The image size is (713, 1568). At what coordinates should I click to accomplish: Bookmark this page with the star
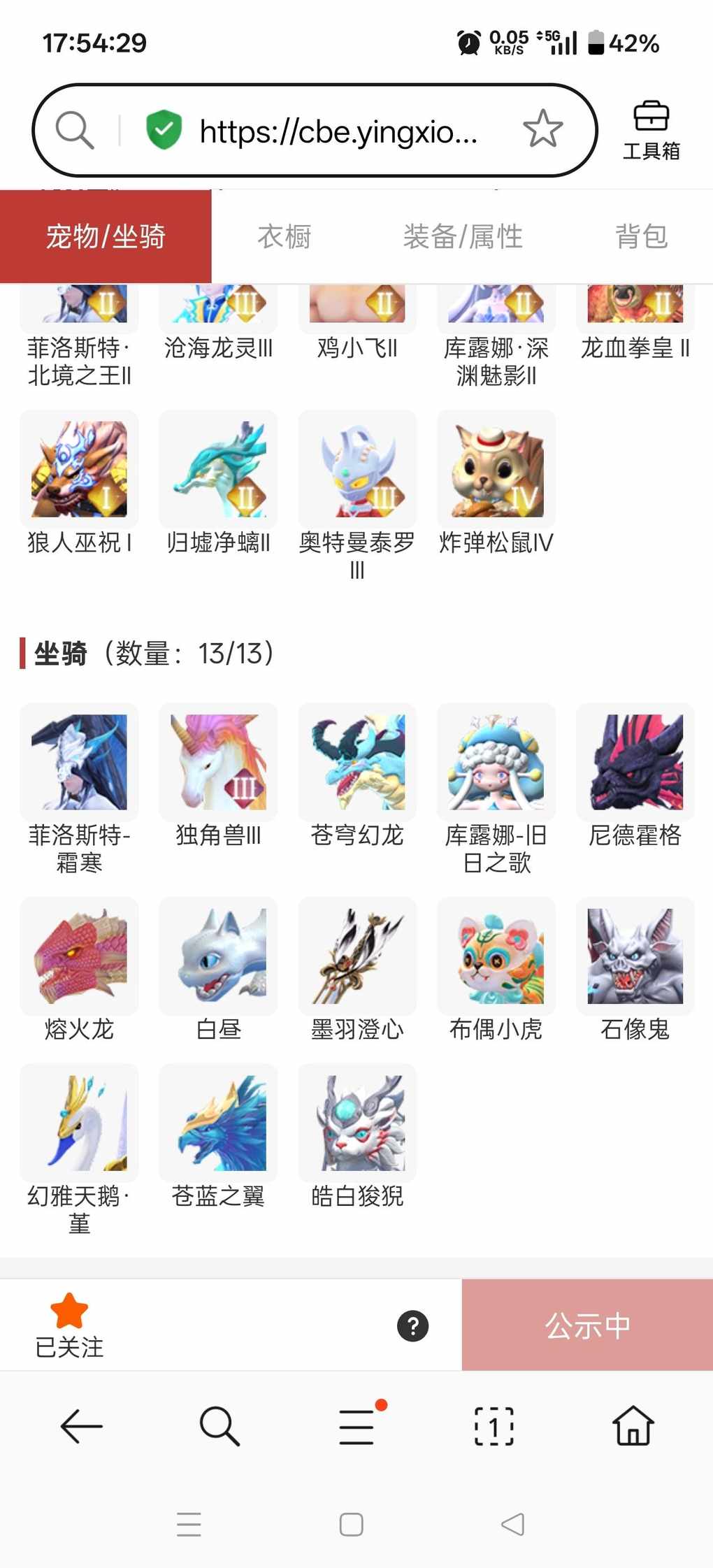[x=542, y=129]
